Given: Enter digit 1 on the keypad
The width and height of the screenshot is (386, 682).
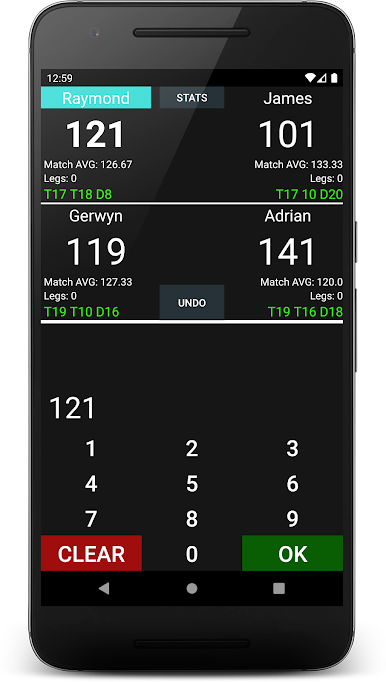Looking at the screenshot, I should click(x=91, y=449).
